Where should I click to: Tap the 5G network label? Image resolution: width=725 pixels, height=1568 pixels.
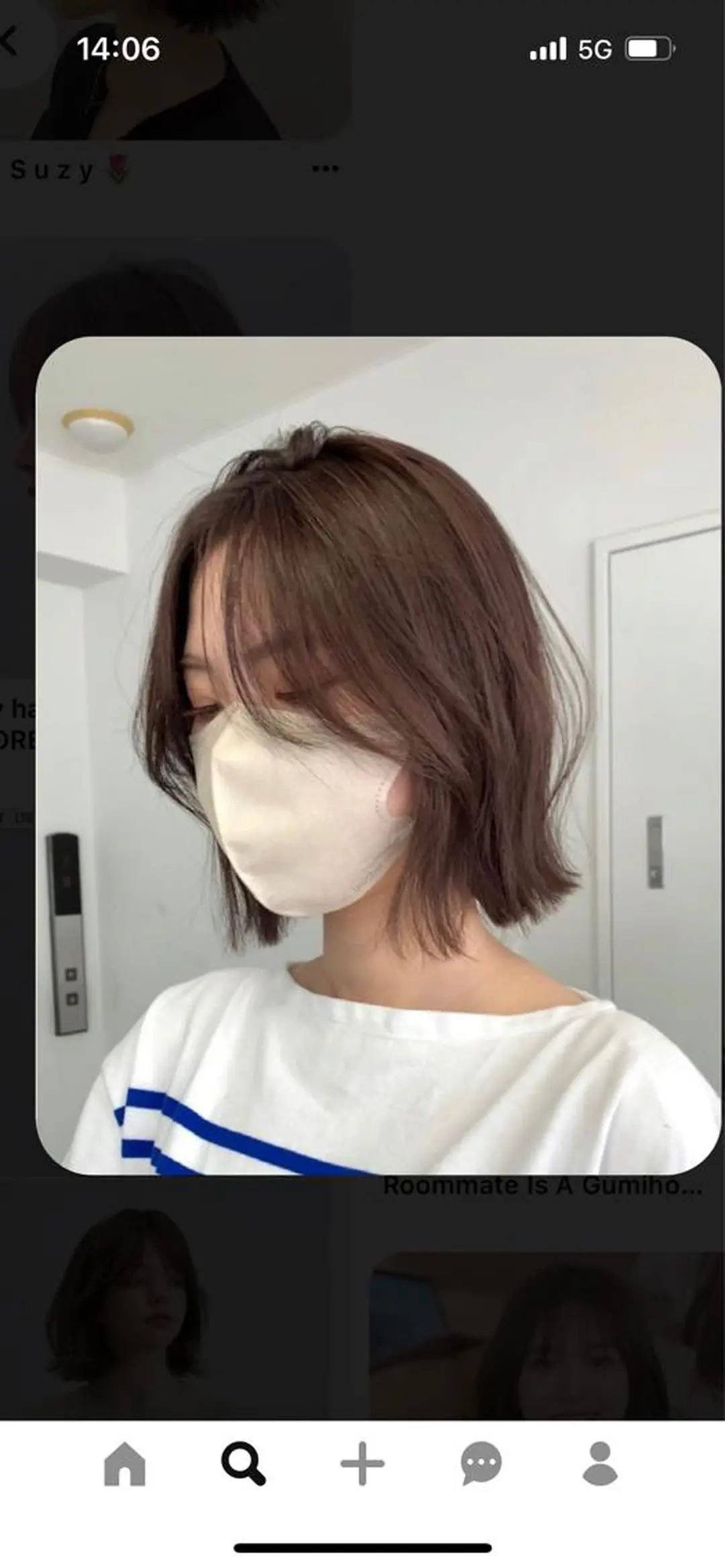[x=596, y=49]
